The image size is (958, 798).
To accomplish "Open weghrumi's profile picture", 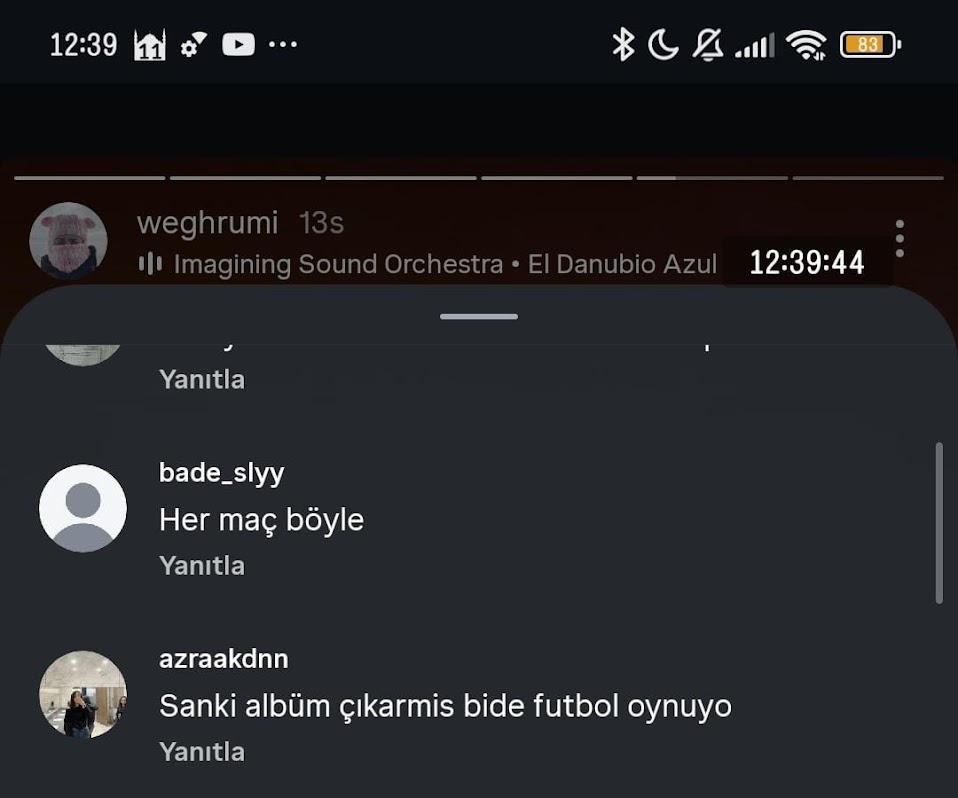I will (x=68, y=241).
